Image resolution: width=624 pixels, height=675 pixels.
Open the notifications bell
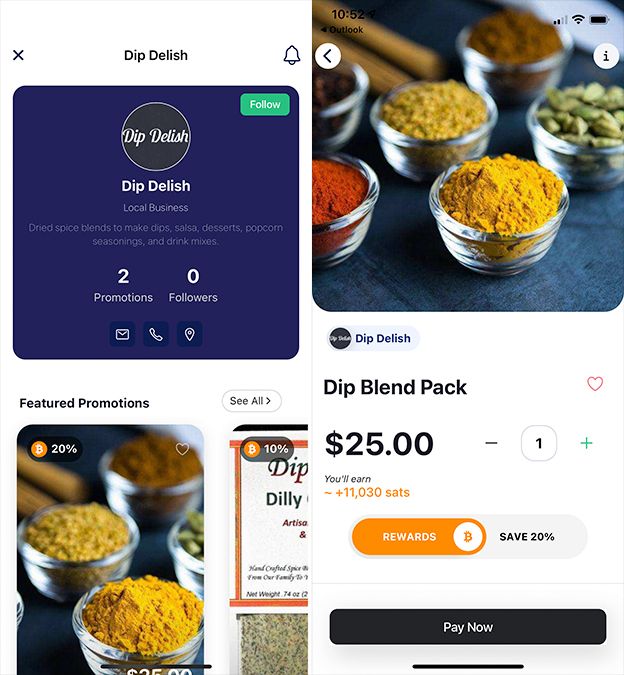[291, 55]
